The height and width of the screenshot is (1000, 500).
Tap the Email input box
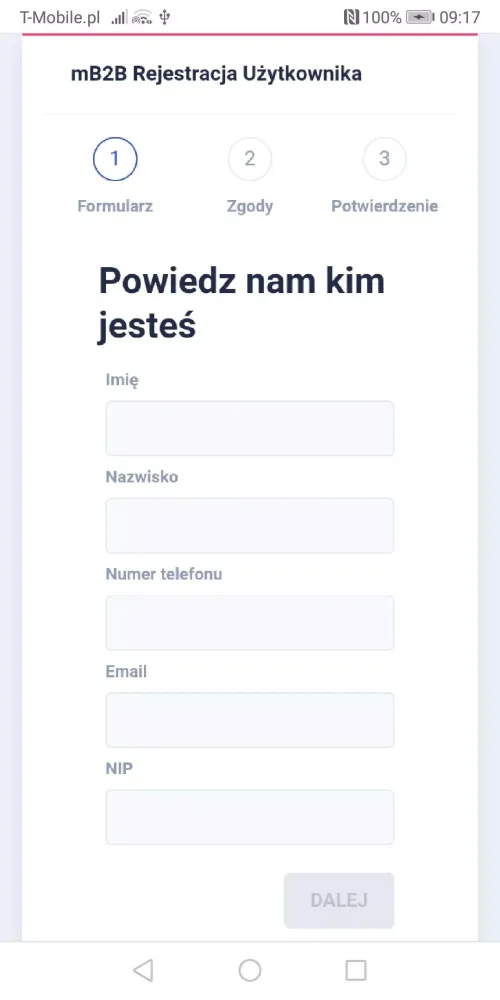point(249,720)
